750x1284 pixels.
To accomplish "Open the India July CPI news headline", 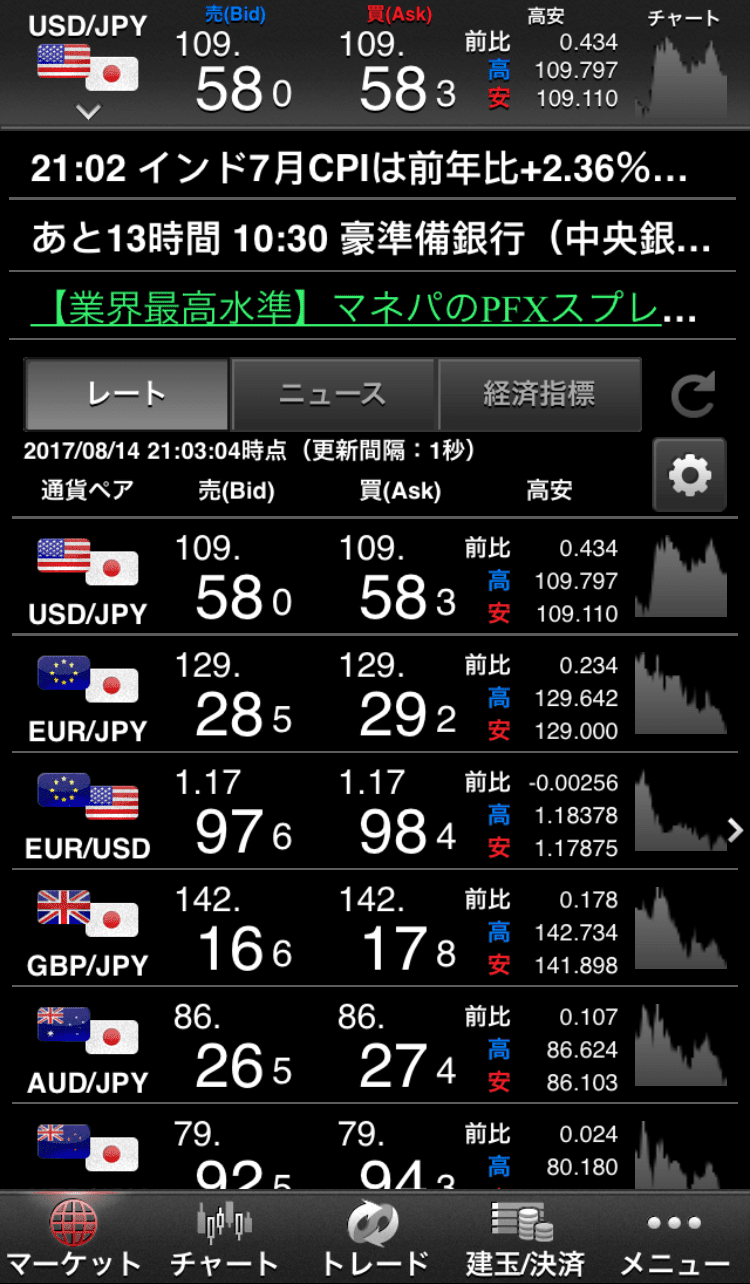I will tap(360, 168).
